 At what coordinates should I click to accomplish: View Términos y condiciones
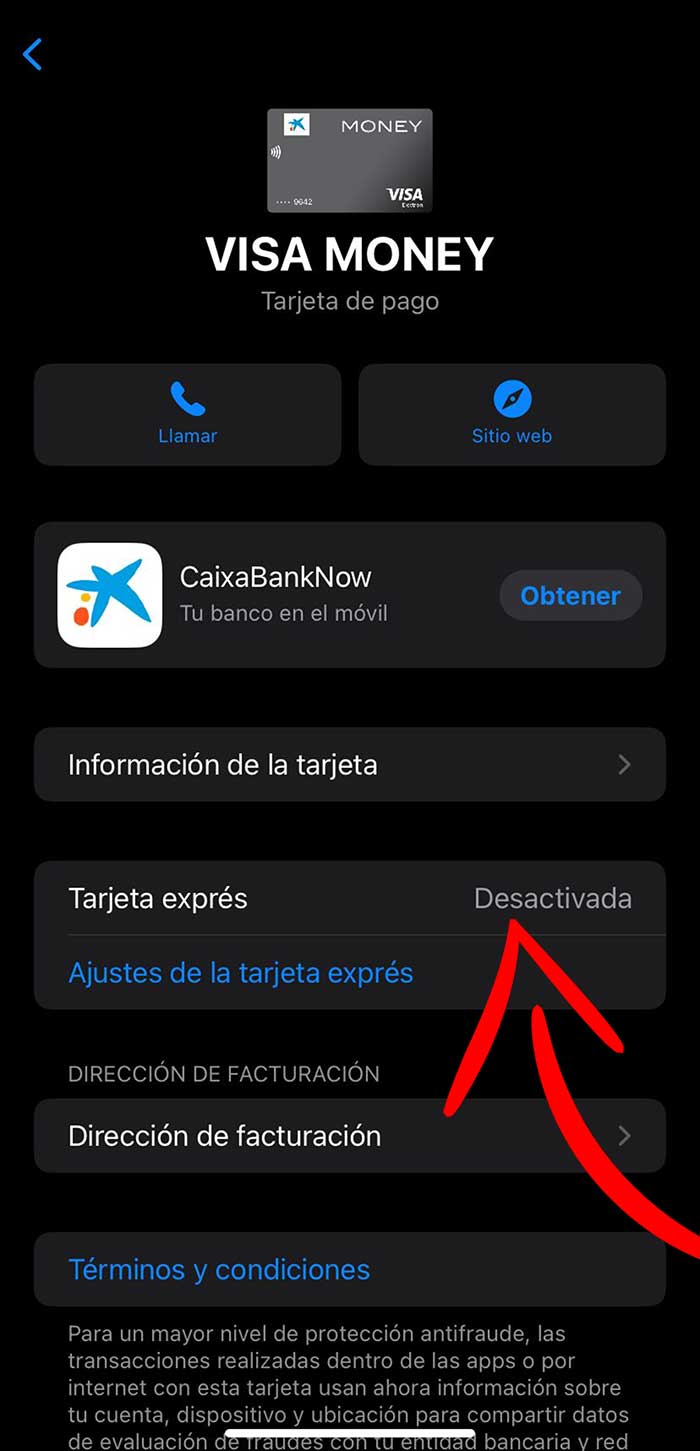(x=219, y=1270)
